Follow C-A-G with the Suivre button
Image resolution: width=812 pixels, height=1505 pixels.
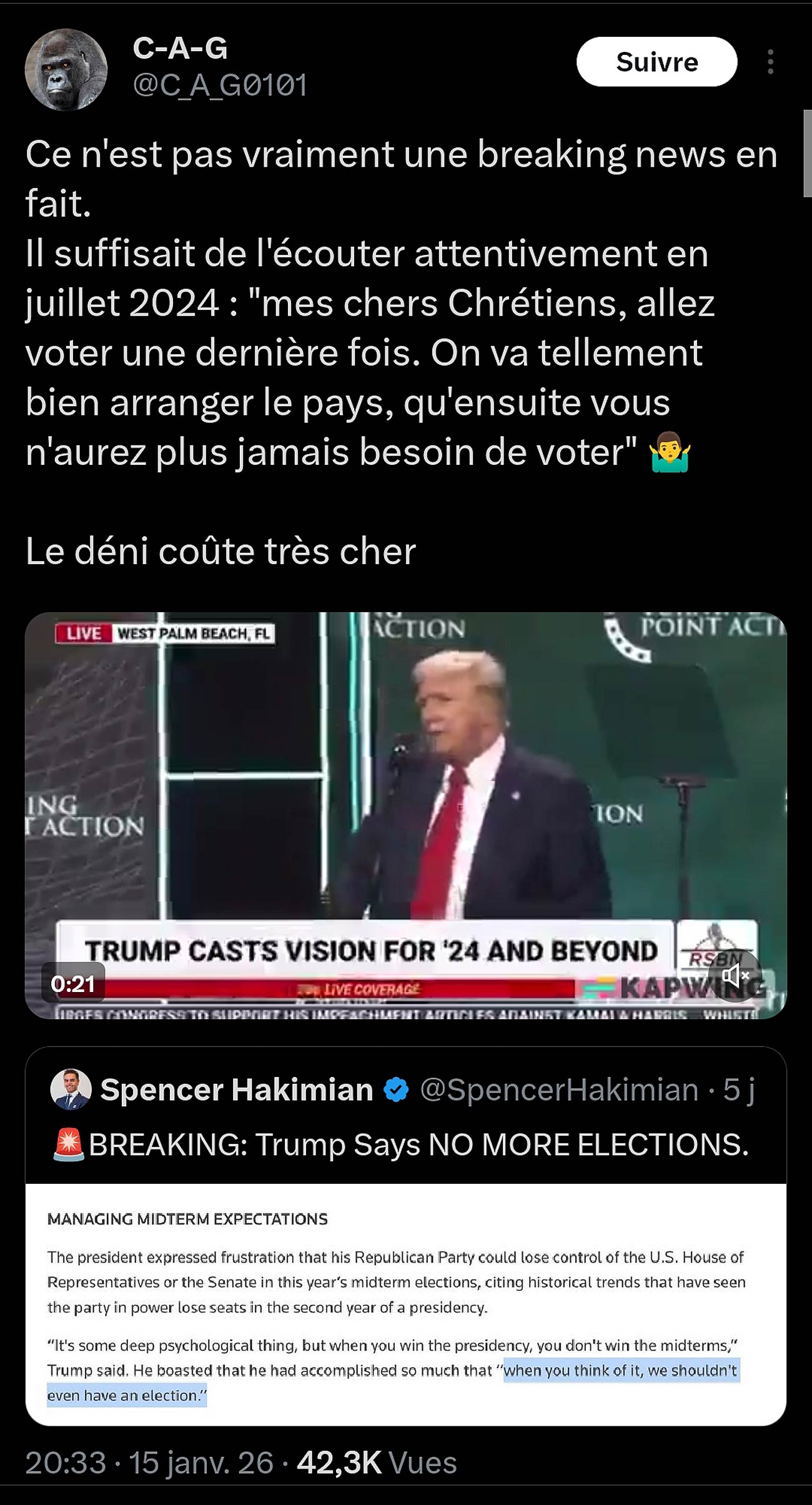pyautogui.click(x=656, y=62)
